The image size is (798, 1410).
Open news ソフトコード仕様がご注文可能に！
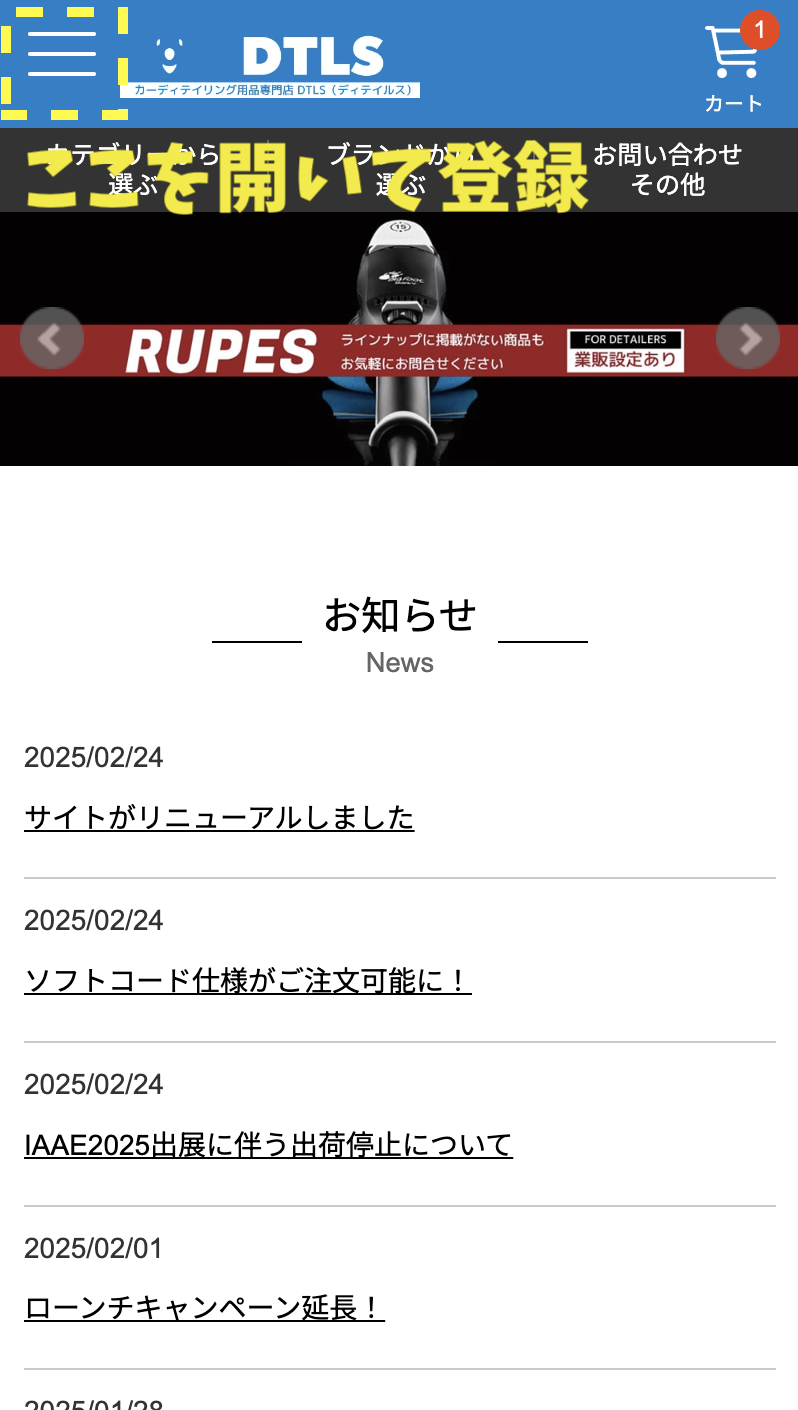[248, 981]
